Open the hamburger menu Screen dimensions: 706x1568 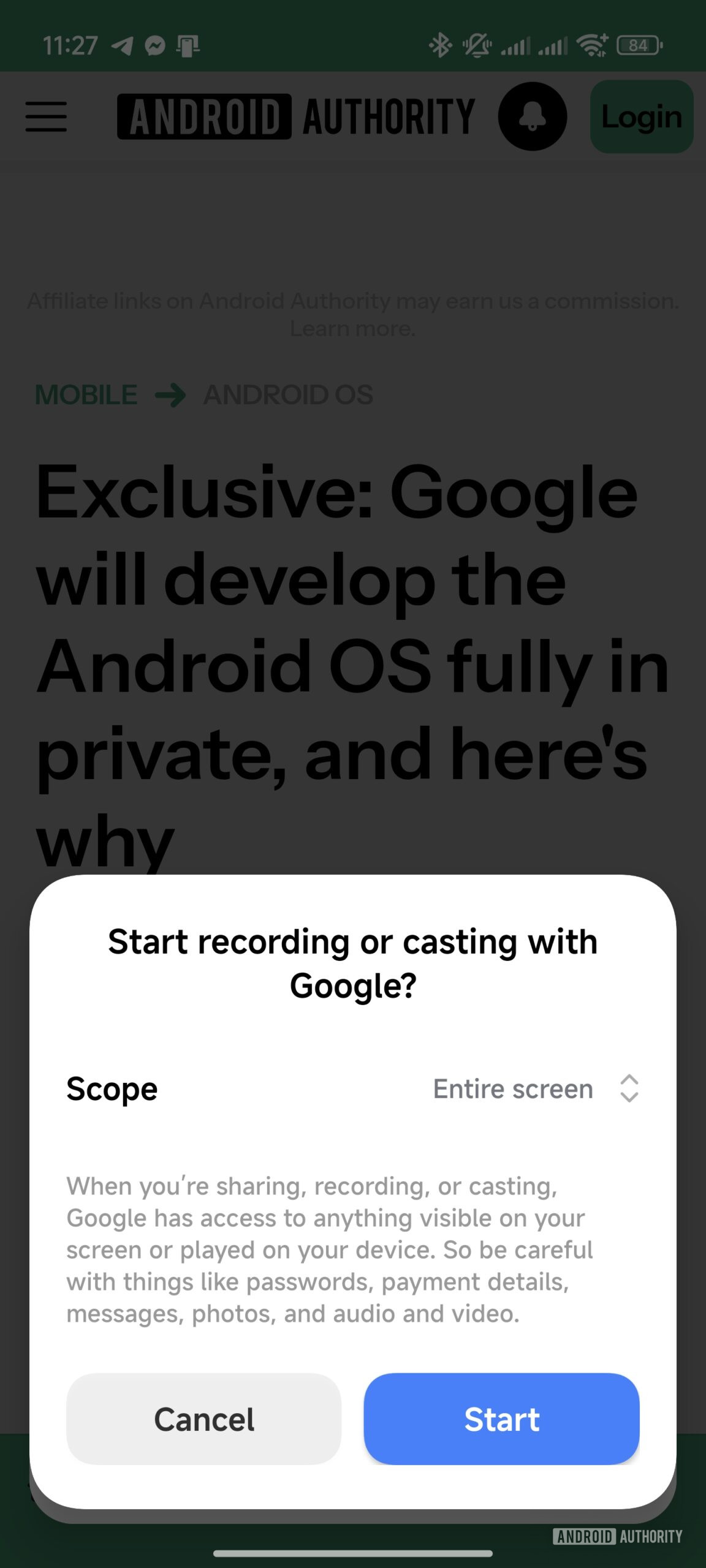(x=46, y=116)
